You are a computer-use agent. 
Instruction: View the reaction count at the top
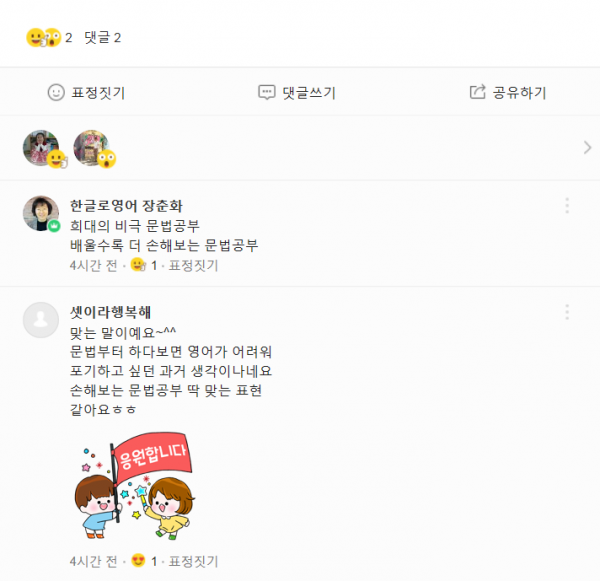pyautogui.click(x=48, y=38)
